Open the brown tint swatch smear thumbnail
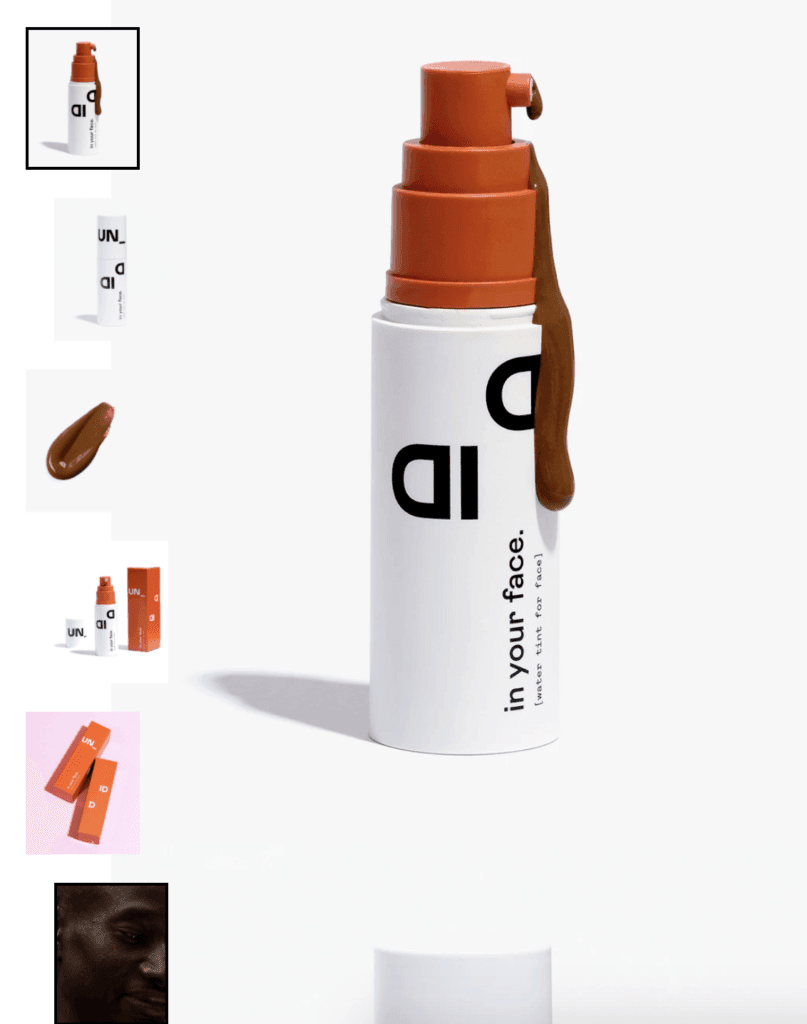Image resolution: width=807 pixels, height=1024 pixels. point(80,440)
